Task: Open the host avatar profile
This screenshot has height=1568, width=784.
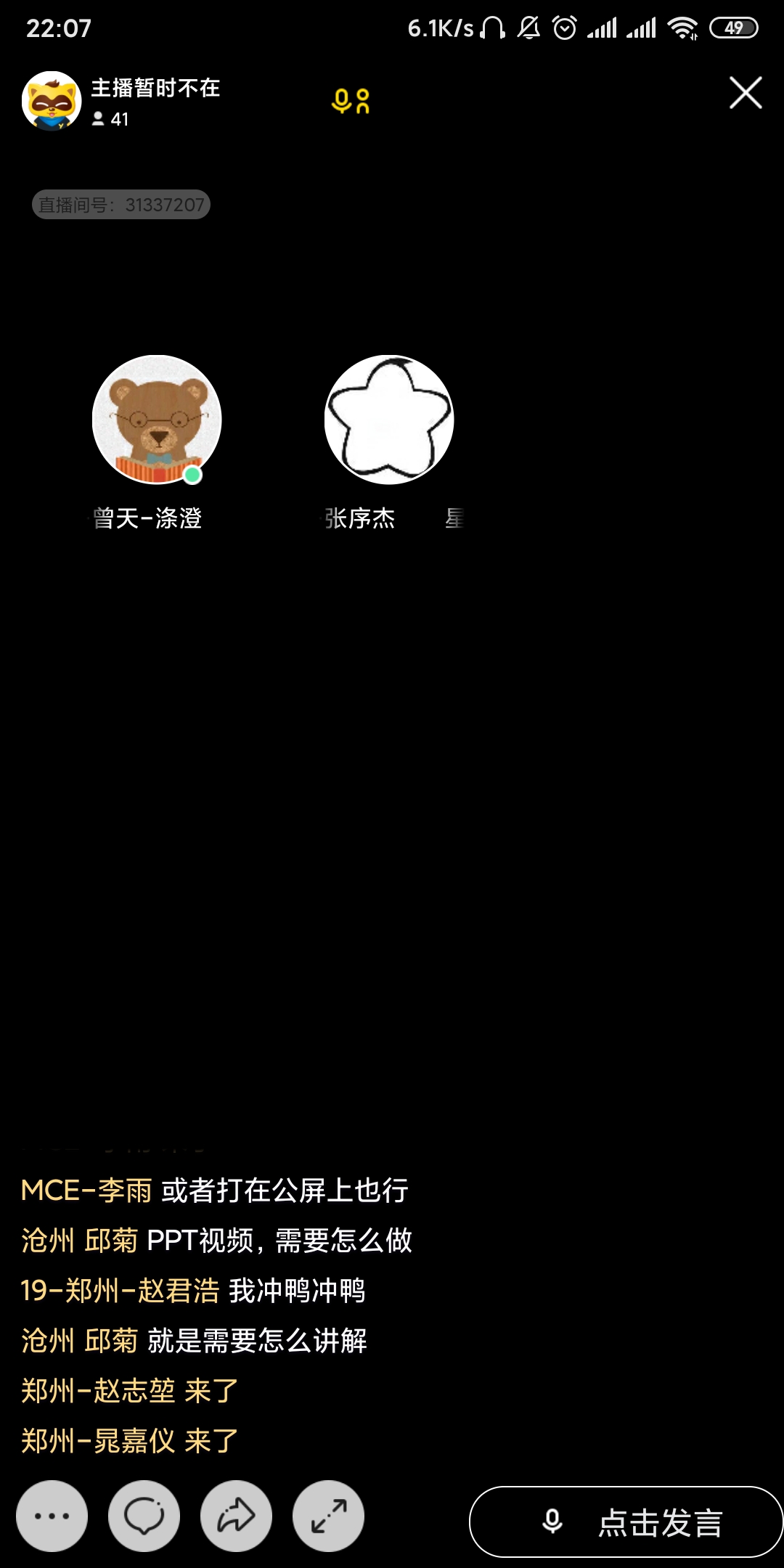Action: (52, 101)
